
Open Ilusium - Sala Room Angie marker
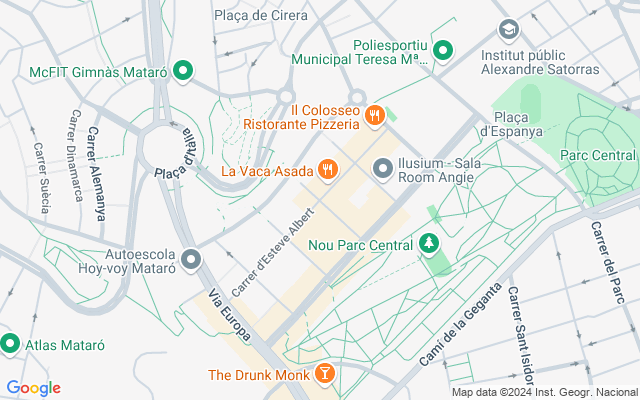pos(382,169)
